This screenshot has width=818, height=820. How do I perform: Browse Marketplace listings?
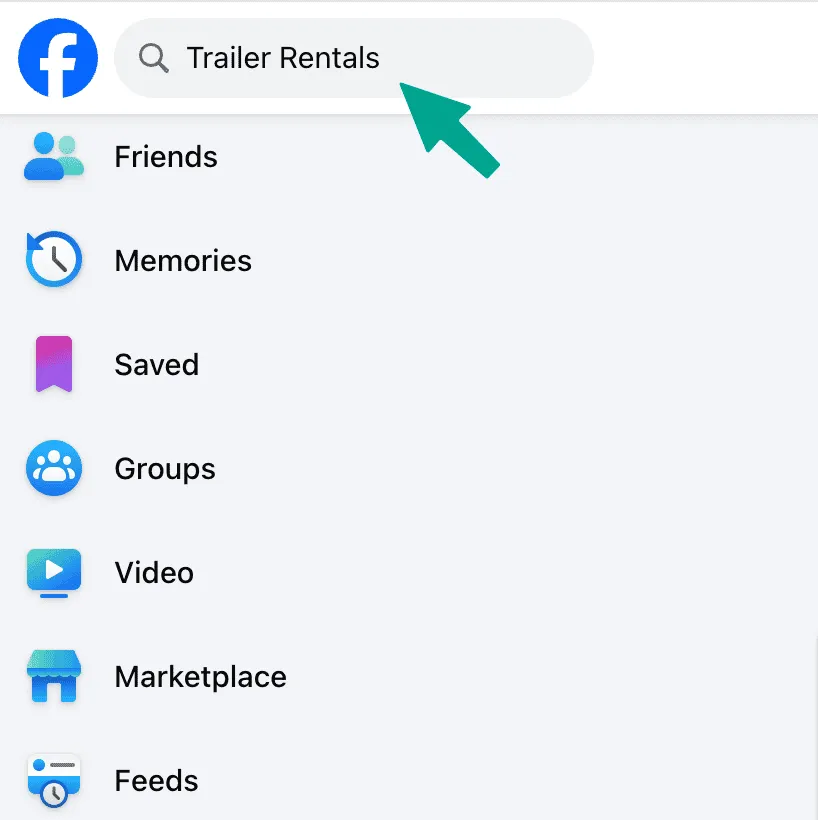200,677
